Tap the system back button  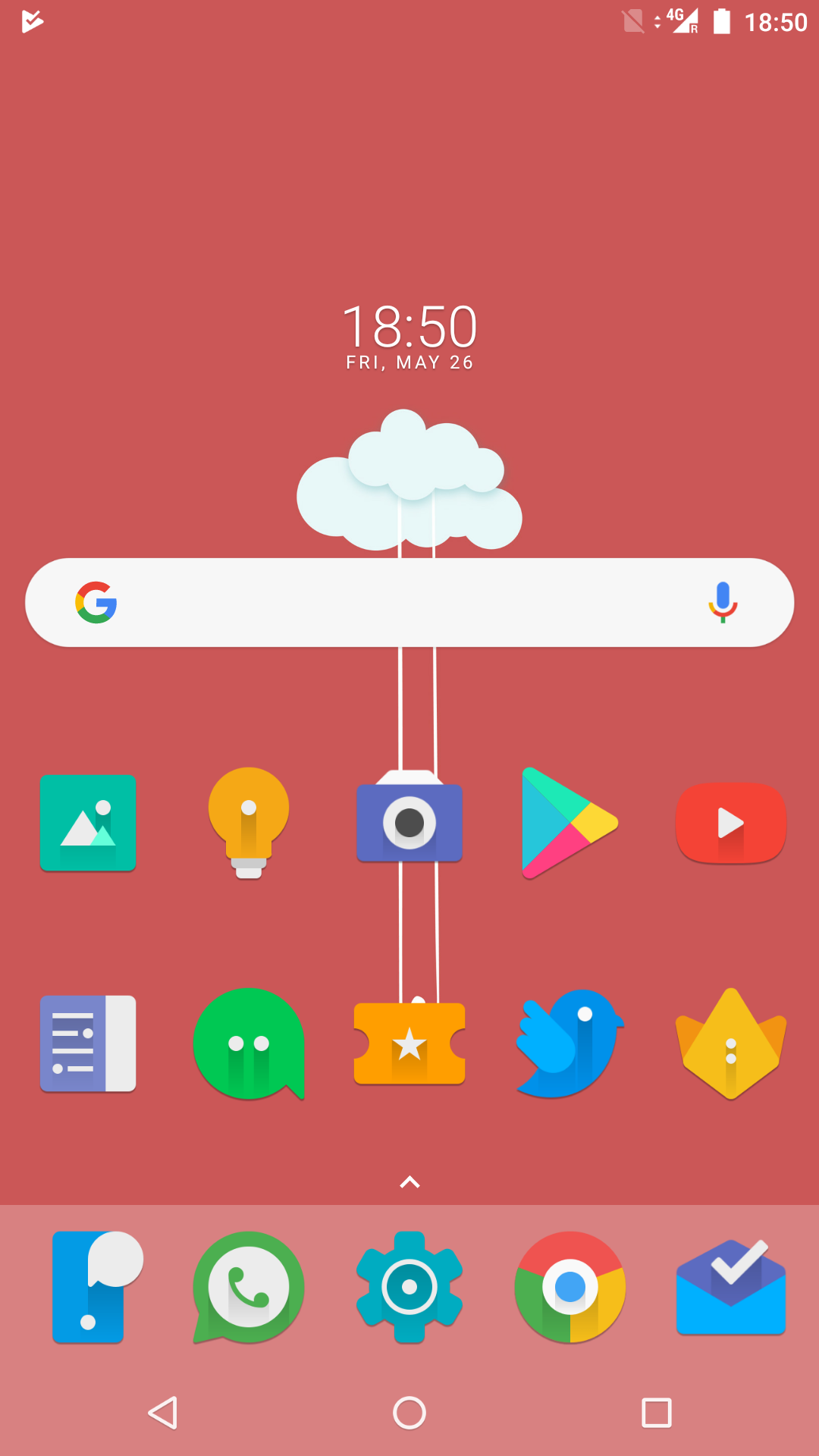point(163,1413)
